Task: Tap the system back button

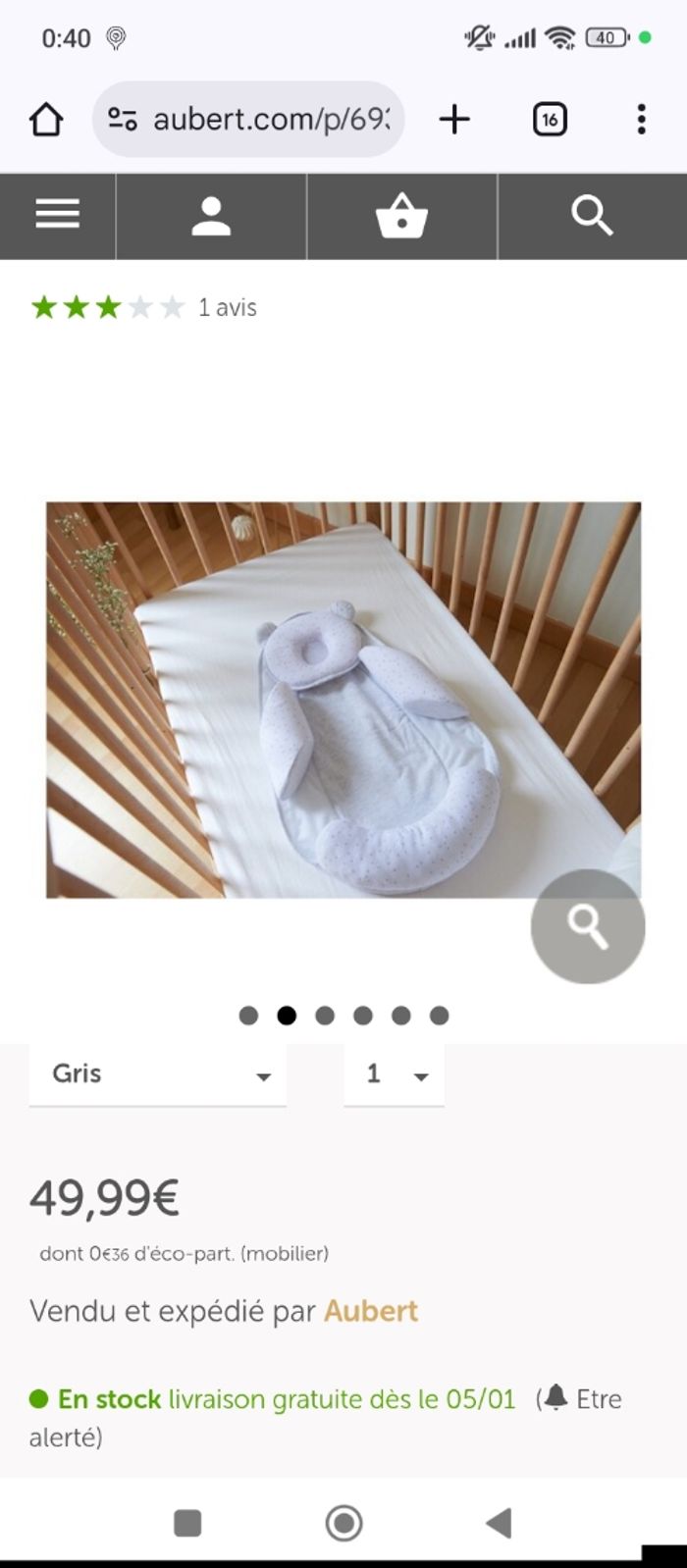Action: 499,1523
